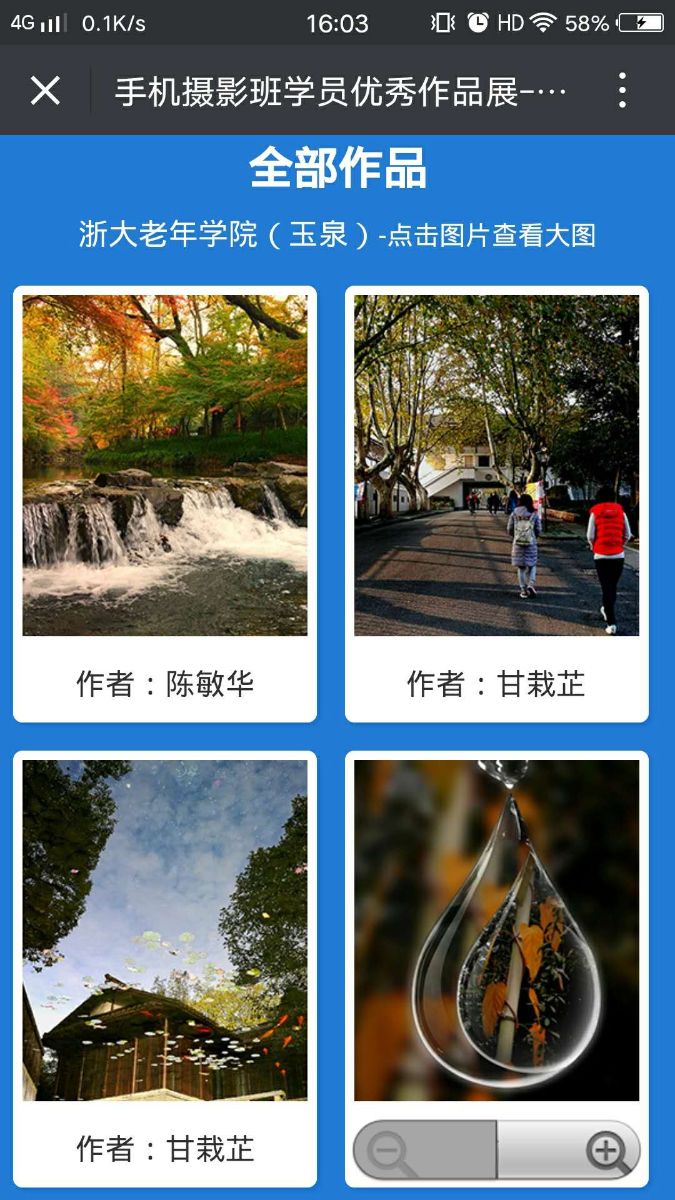
Task: Open the three-dot overflow menu
Action: (x=622, y=91)
